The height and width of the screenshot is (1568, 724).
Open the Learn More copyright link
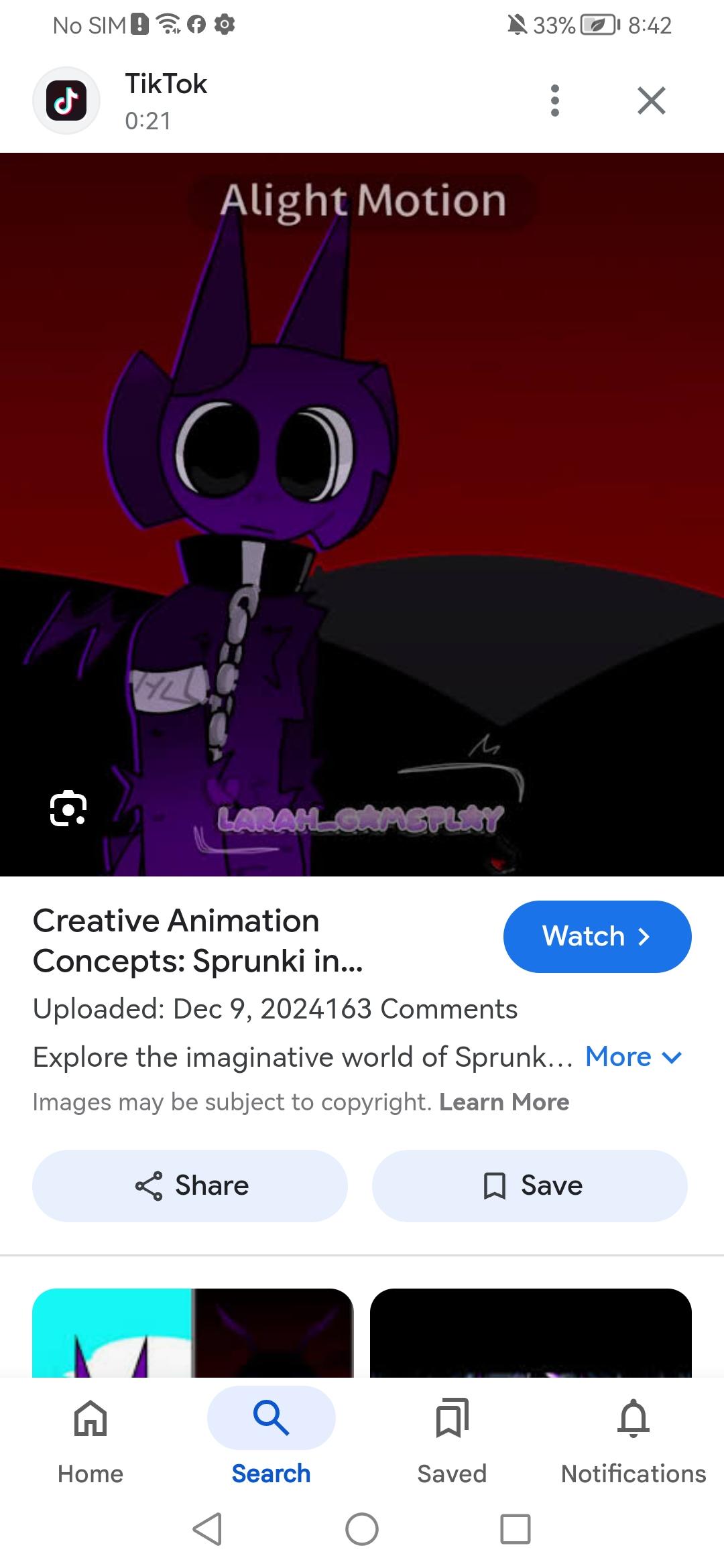pyautogui.click(x=504, y=1102)
